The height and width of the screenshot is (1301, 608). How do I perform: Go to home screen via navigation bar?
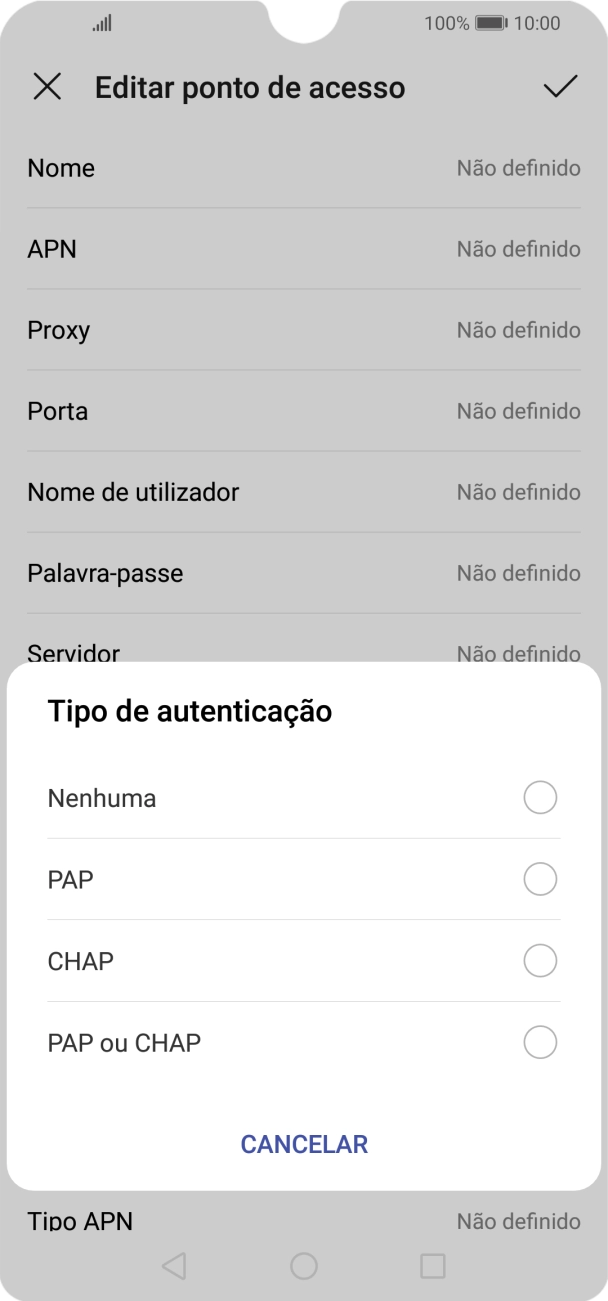(x=304, y=1266)
